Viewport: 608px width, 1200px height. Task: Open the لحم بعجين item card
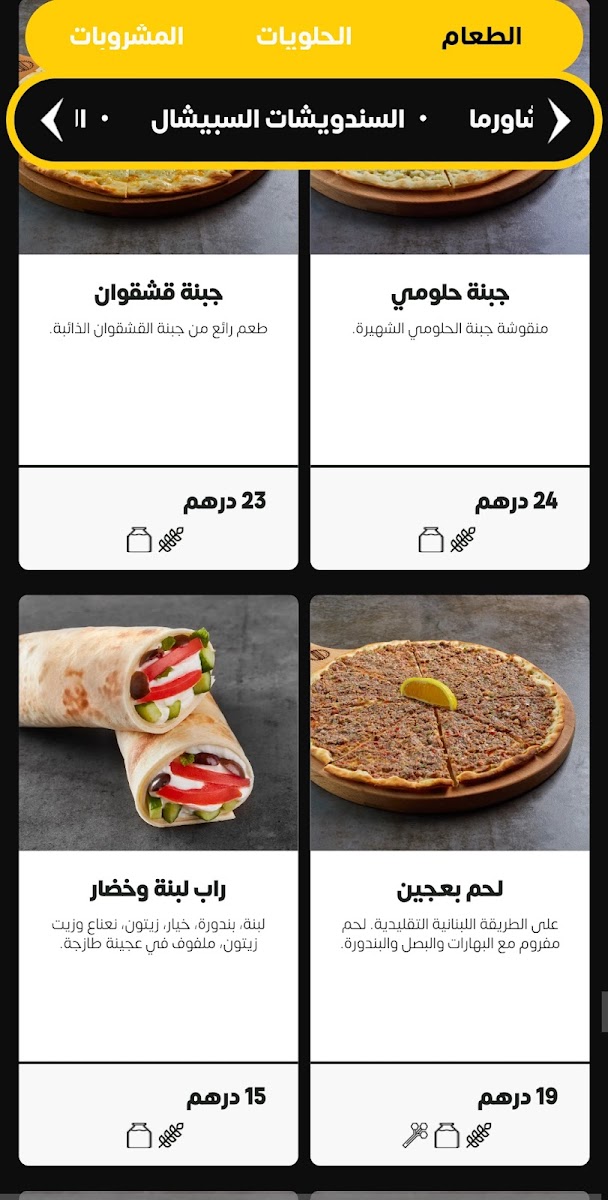coord(449,880)
